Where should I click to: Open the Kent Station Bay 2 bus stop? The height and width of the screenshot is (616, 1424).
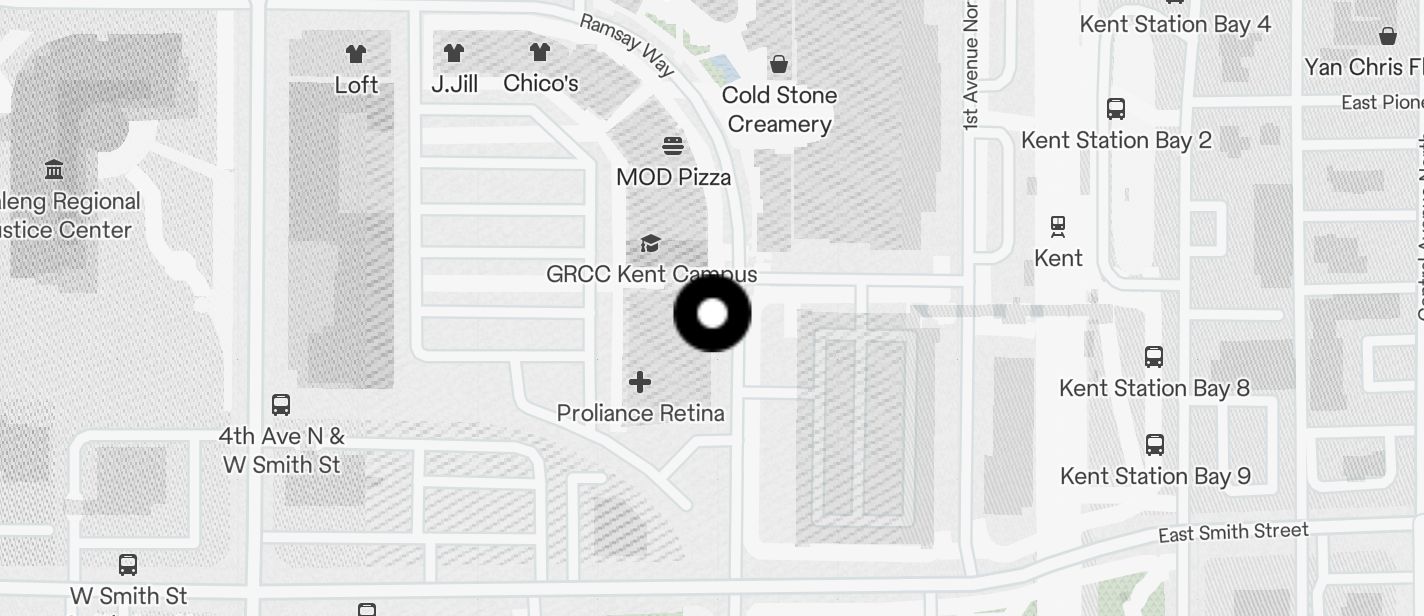pos(1116,109)
